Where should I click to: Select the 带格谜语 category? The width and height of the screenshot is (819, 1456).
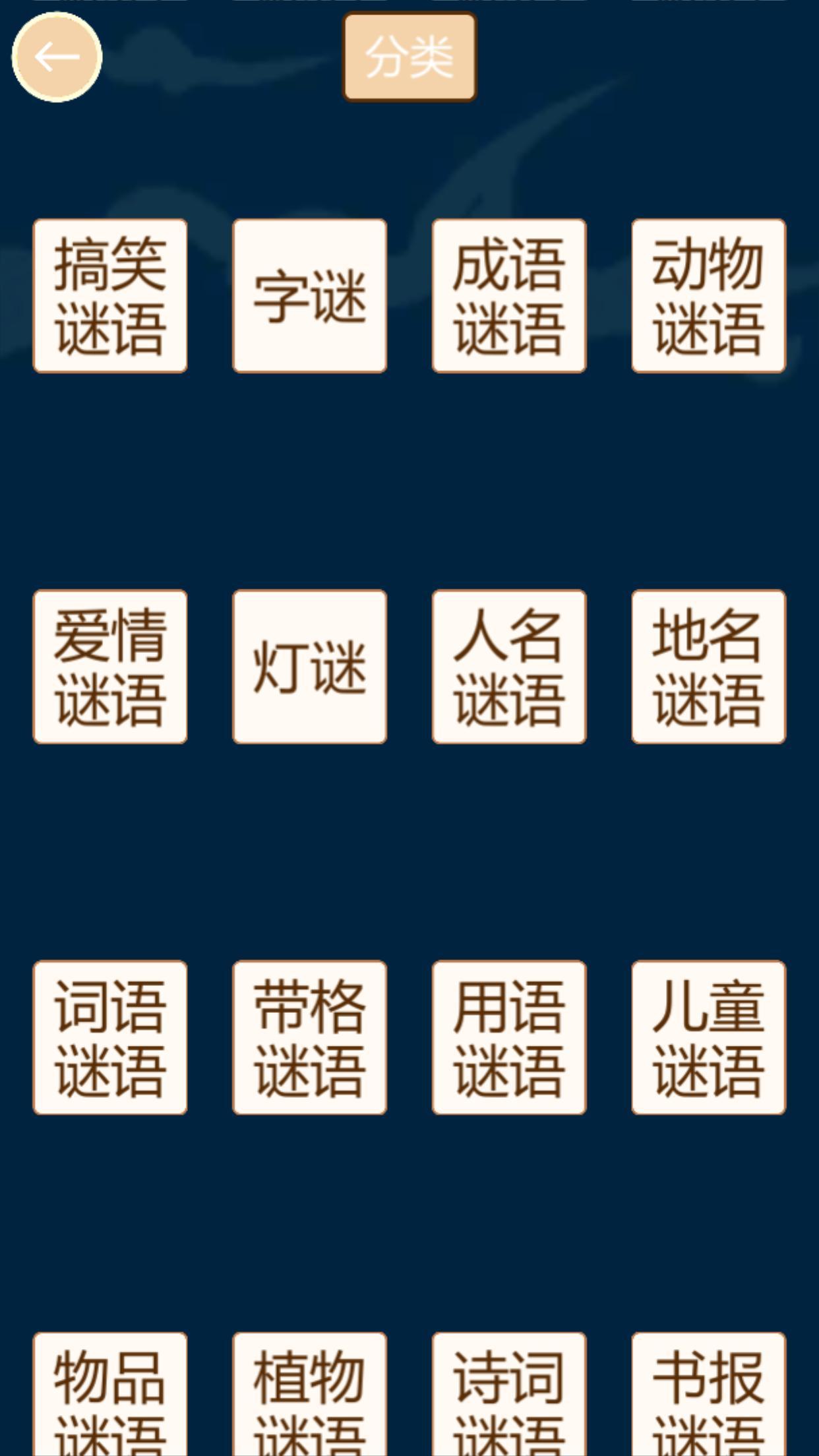click(x=309, y=1037)
